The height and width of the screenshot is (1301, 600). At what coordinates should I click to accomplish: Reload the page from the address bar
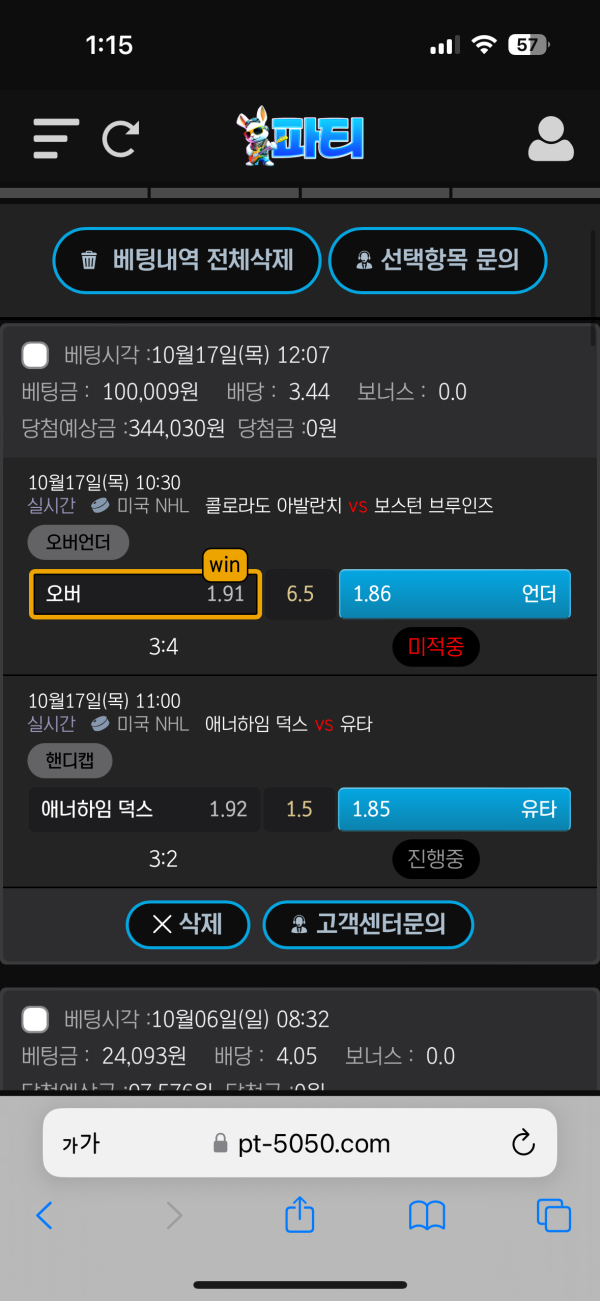tap(524, 1143)
